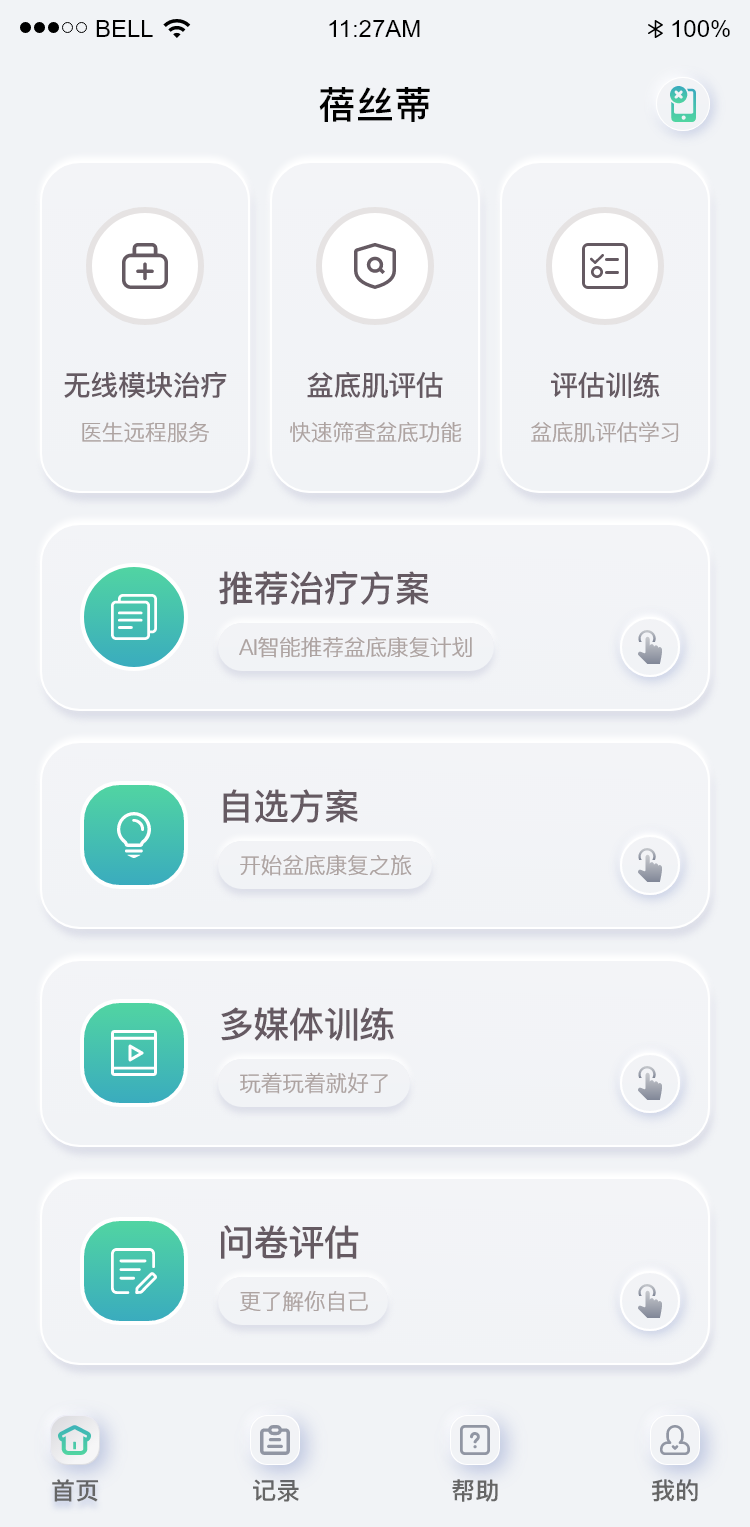
Task: Open 问卷评估
Action: tap(375, 1271)
